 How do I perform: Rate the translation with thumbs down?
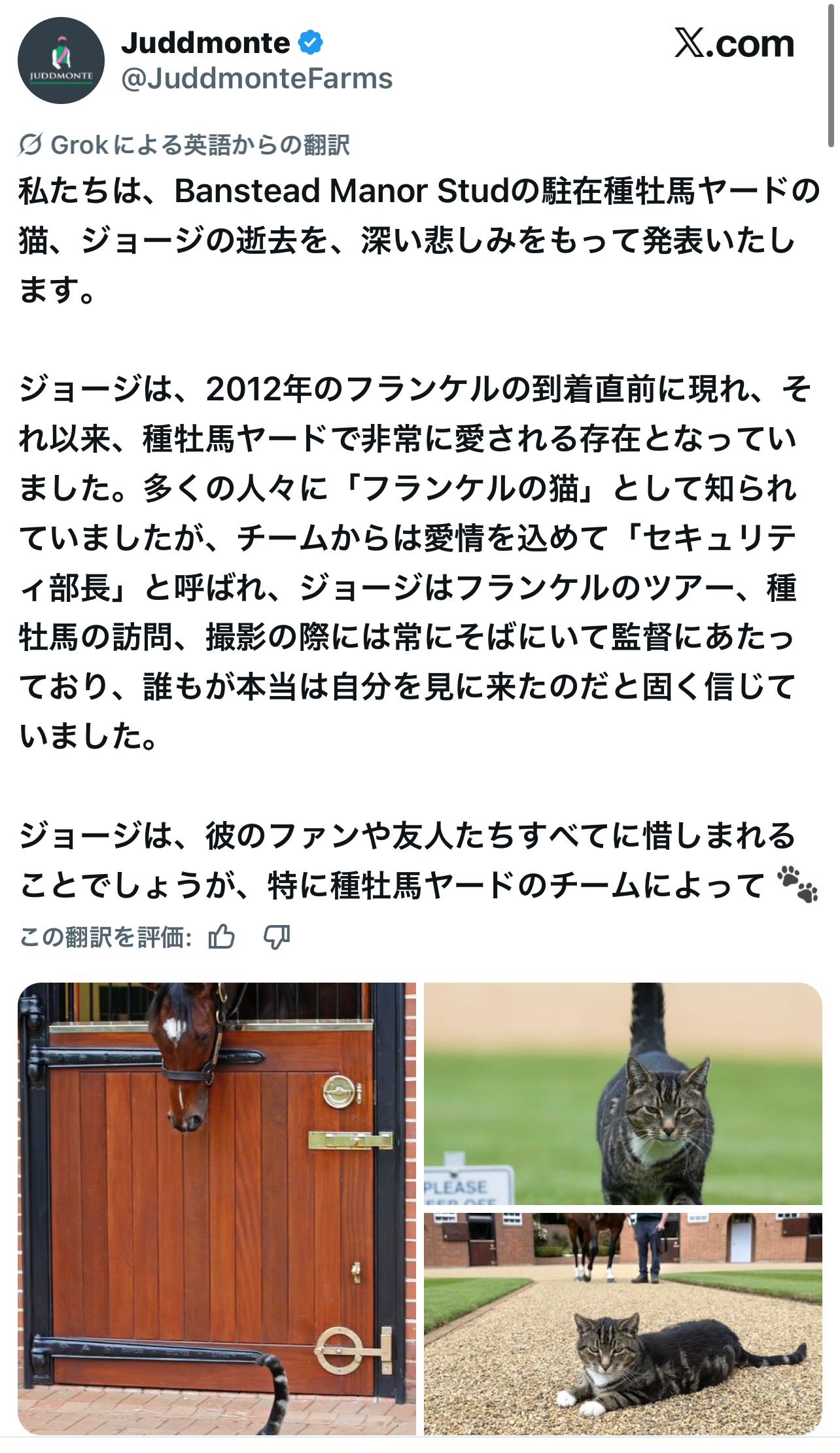(277, 937)
